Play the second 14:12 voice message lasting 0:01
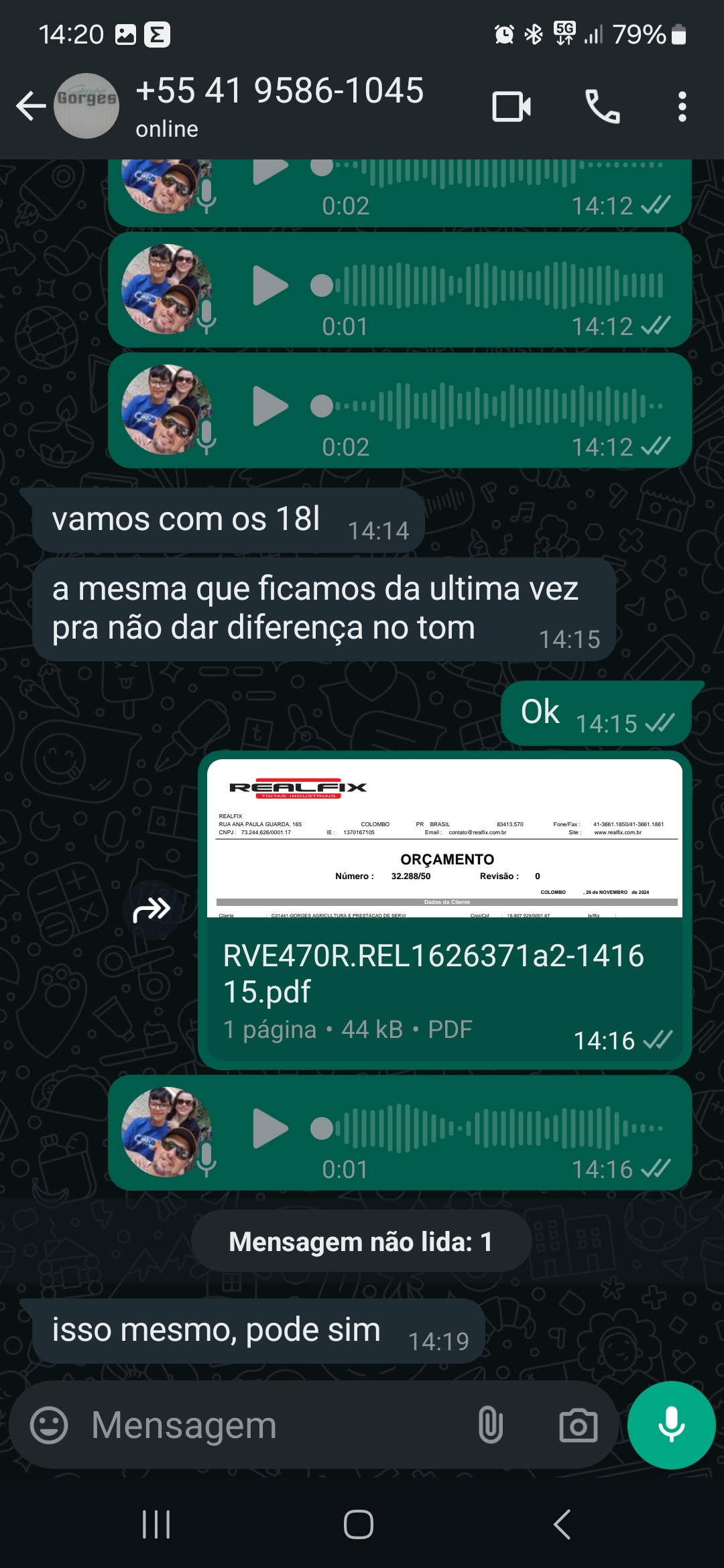The image size is (724, 1568). tap(270, 286)
